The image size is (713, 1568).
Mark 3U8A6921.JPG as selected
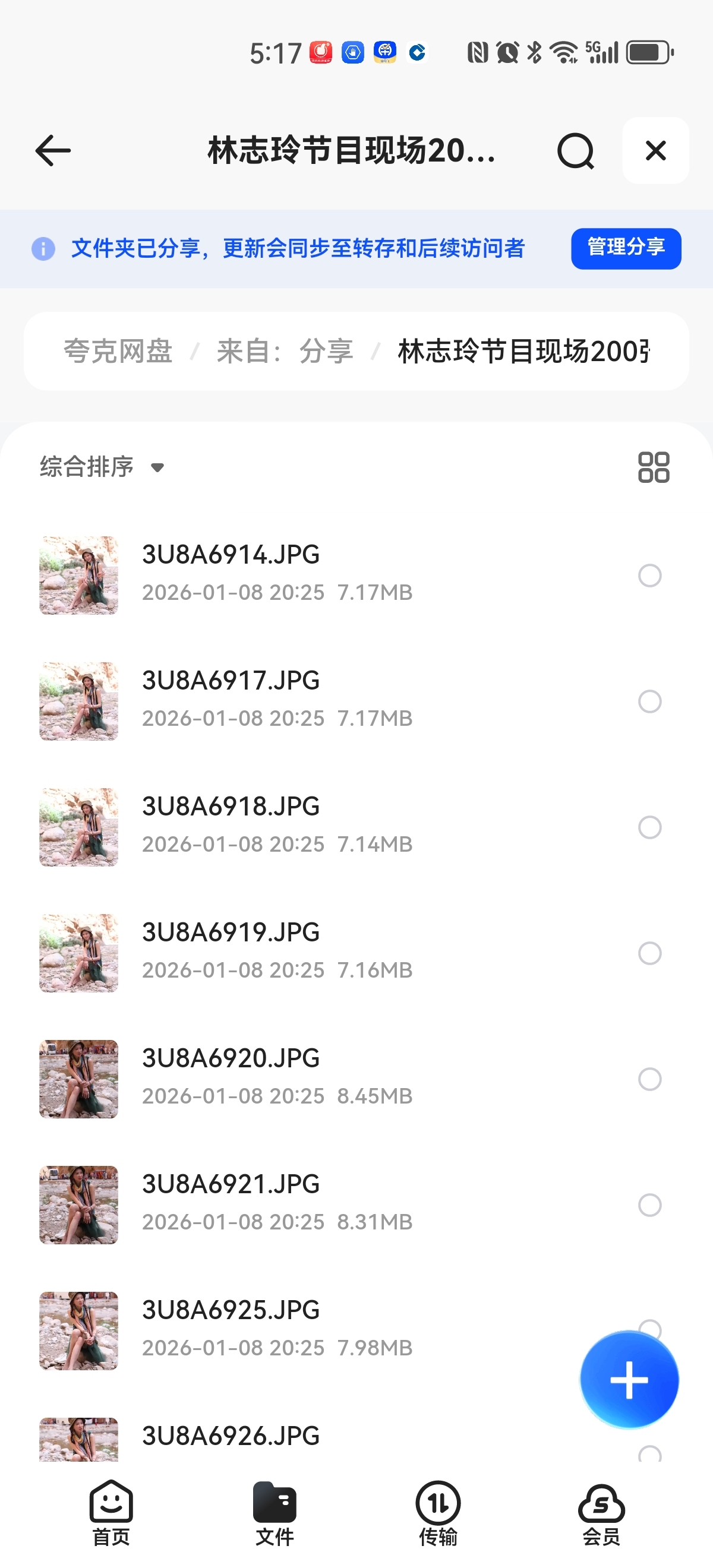click(x=649, y=1205)
